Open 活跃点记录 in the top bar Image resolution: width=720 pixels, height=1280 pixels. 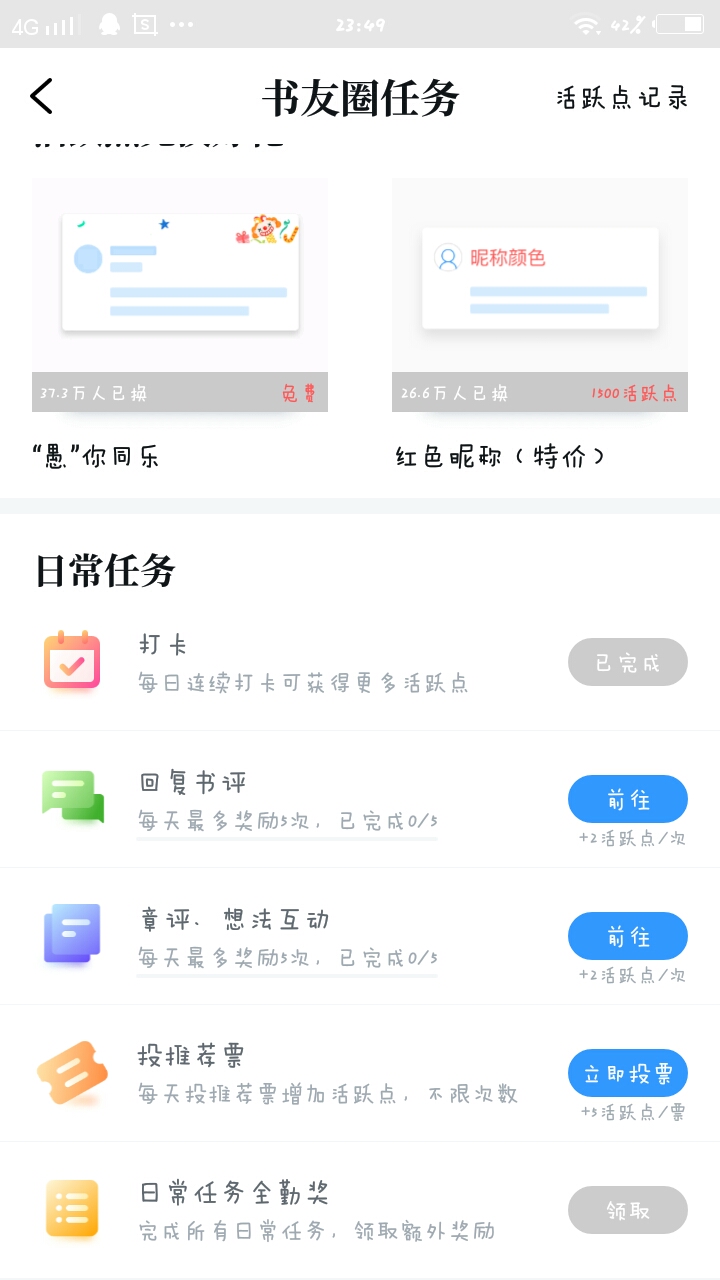click(622, 98)
